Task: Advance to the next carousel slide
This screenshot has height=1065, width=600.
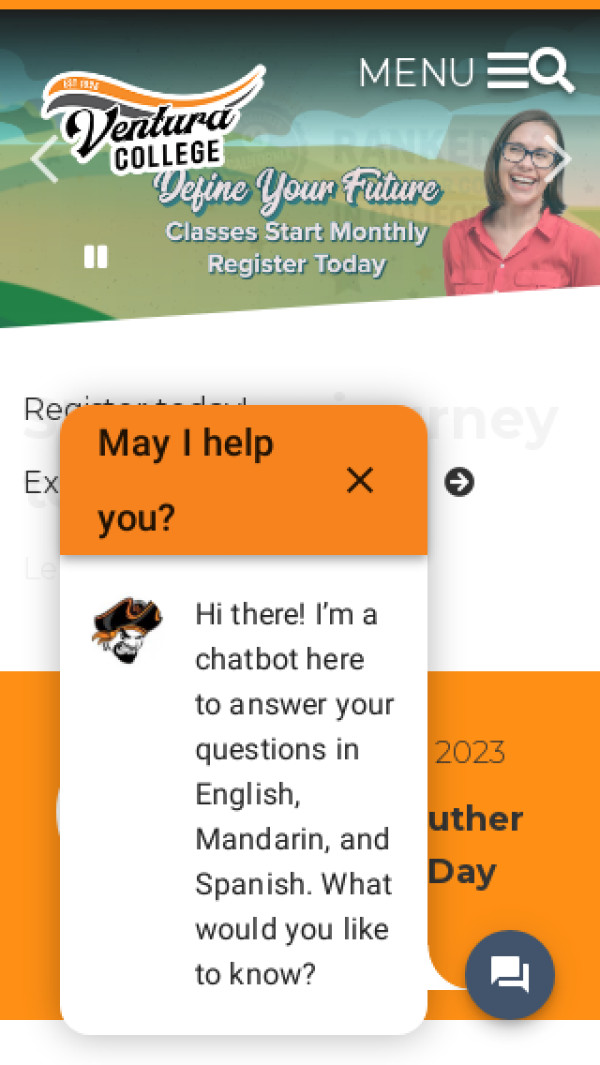Action: pos(562,160)
